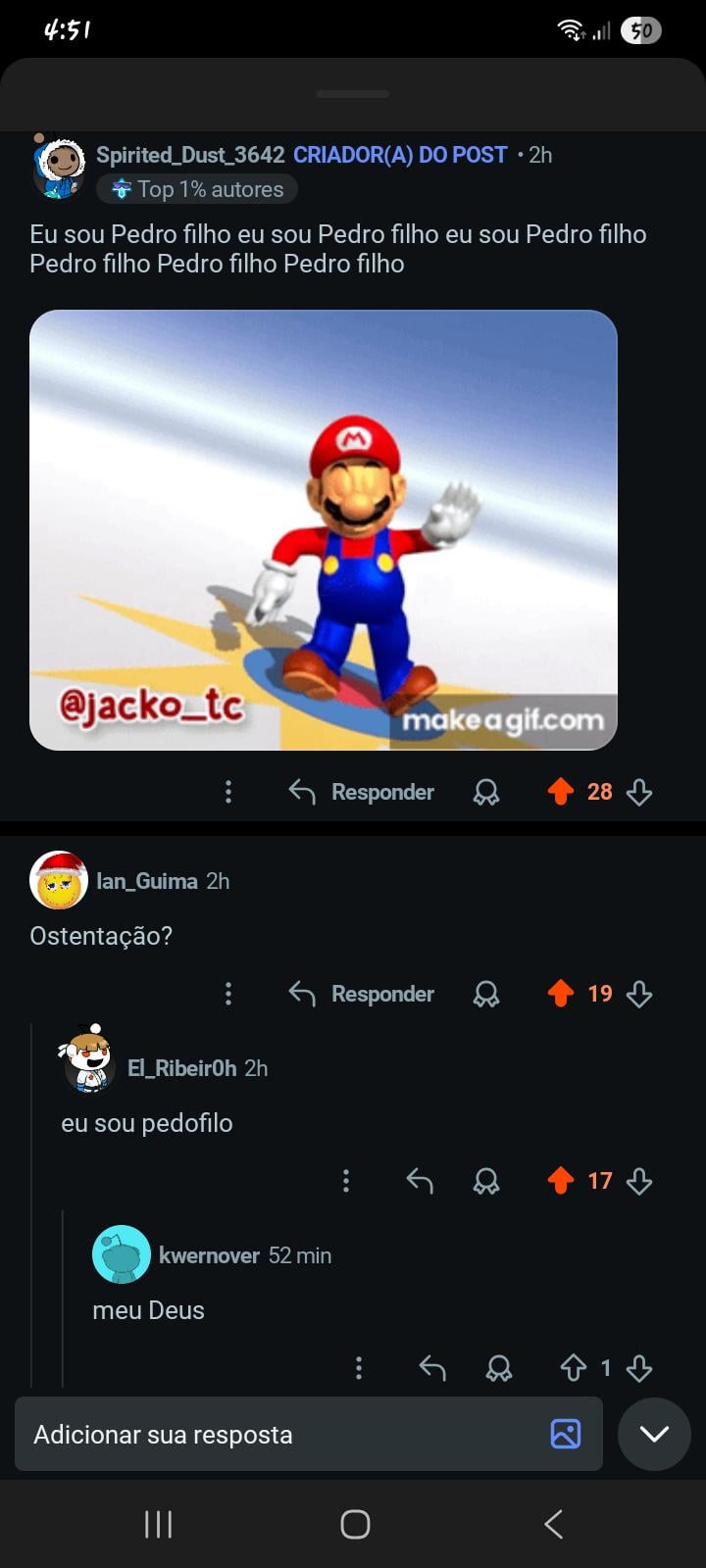Open Spirited_Dust_3642's profile
The width and height of the screenshot is (706, 1568).
click(189, 155)
